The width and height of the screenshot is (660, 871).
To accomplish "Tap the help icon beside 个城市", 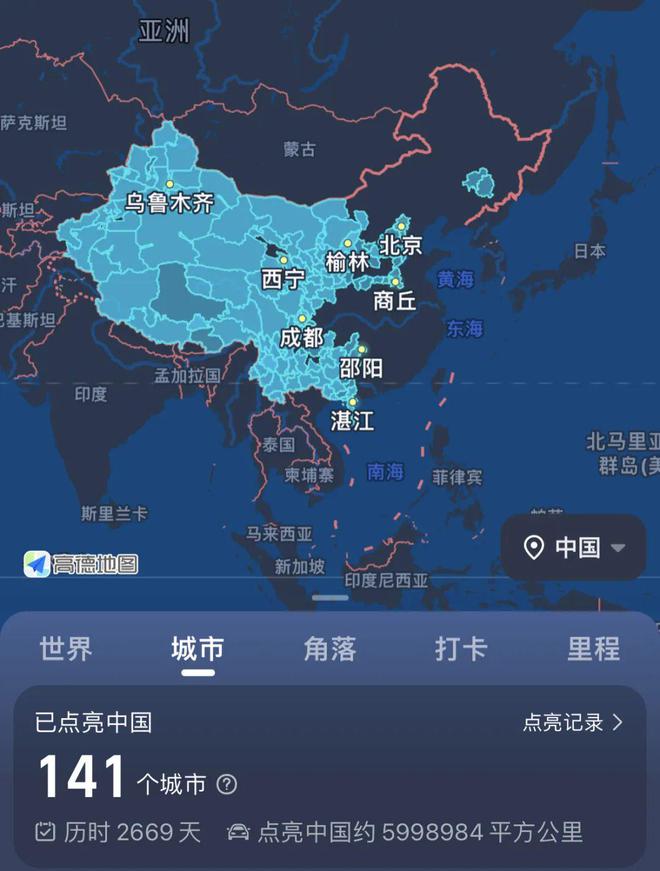I will click(x=227, y=784).
